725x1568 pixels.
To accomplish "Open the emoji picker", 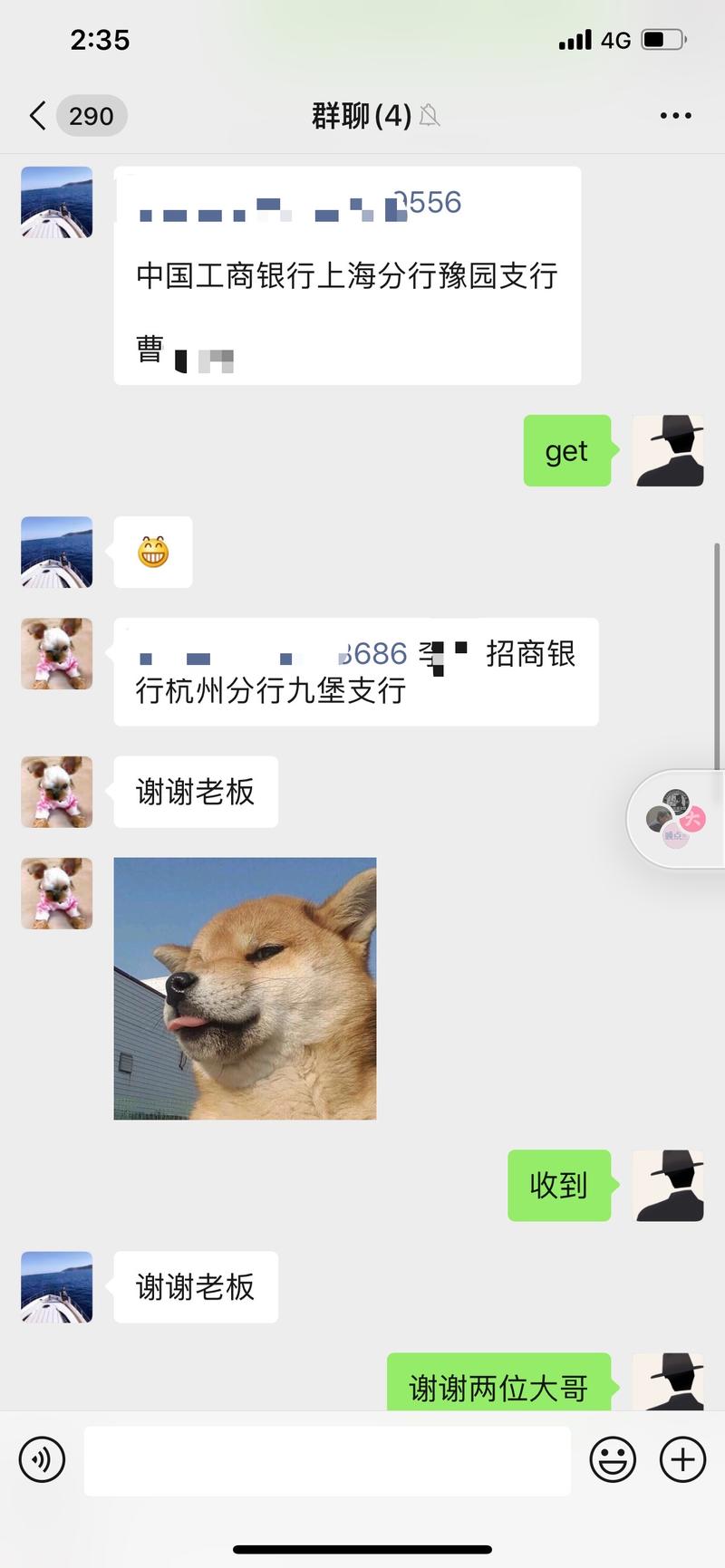I will pos(613,1460).
